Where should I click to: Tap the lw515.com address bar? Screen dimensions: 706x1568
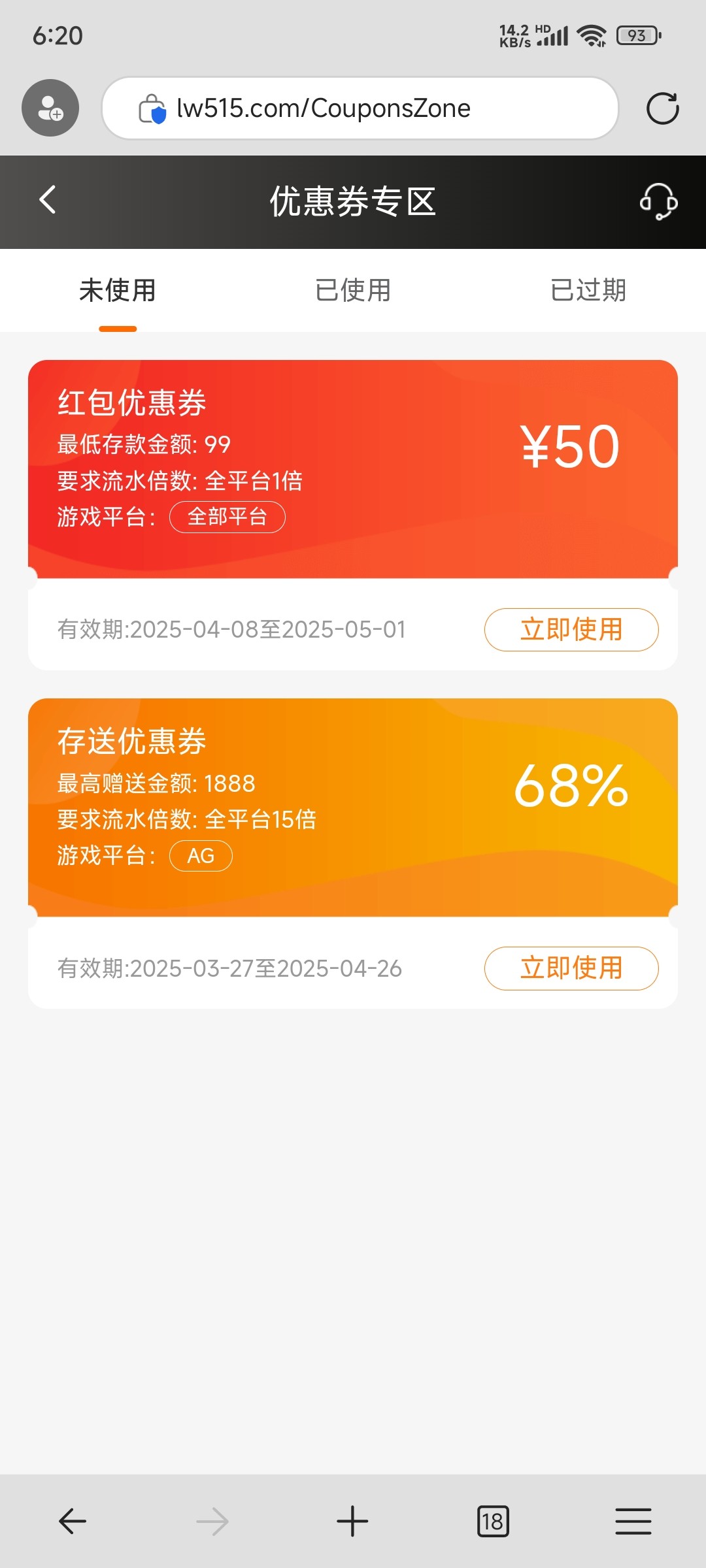[360, 108]
